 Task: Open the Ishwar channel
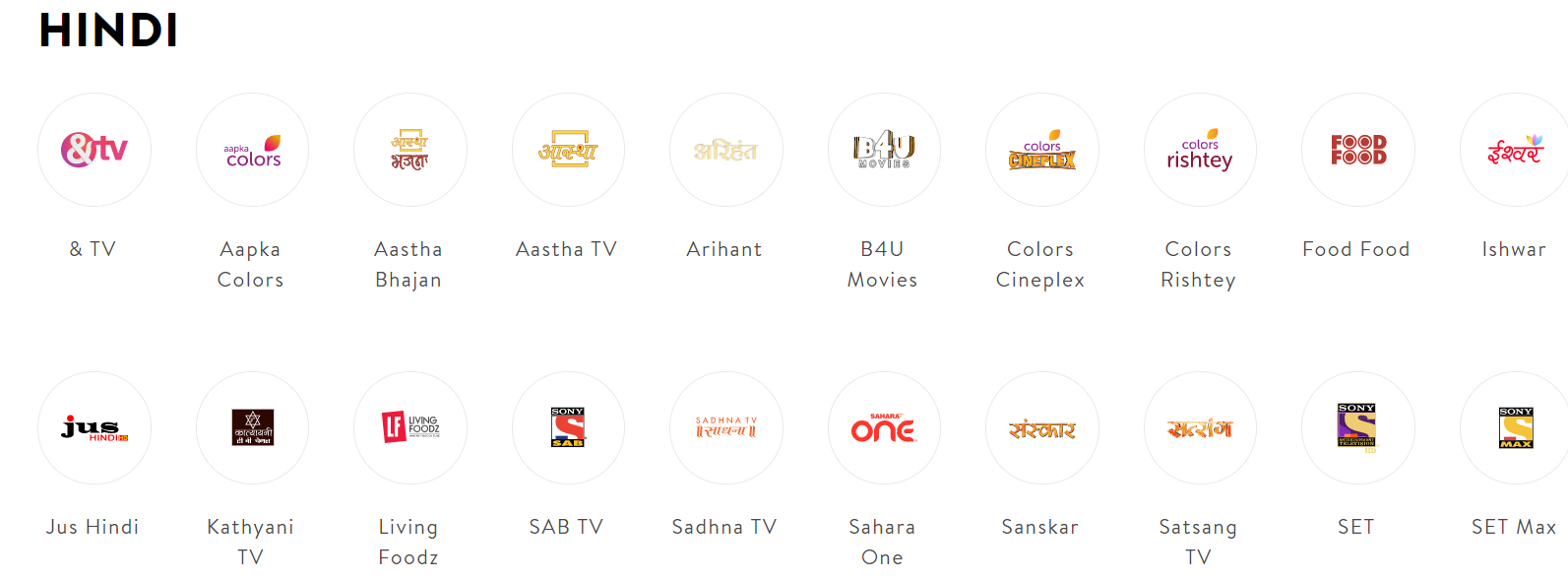[x=1515, y=150]
